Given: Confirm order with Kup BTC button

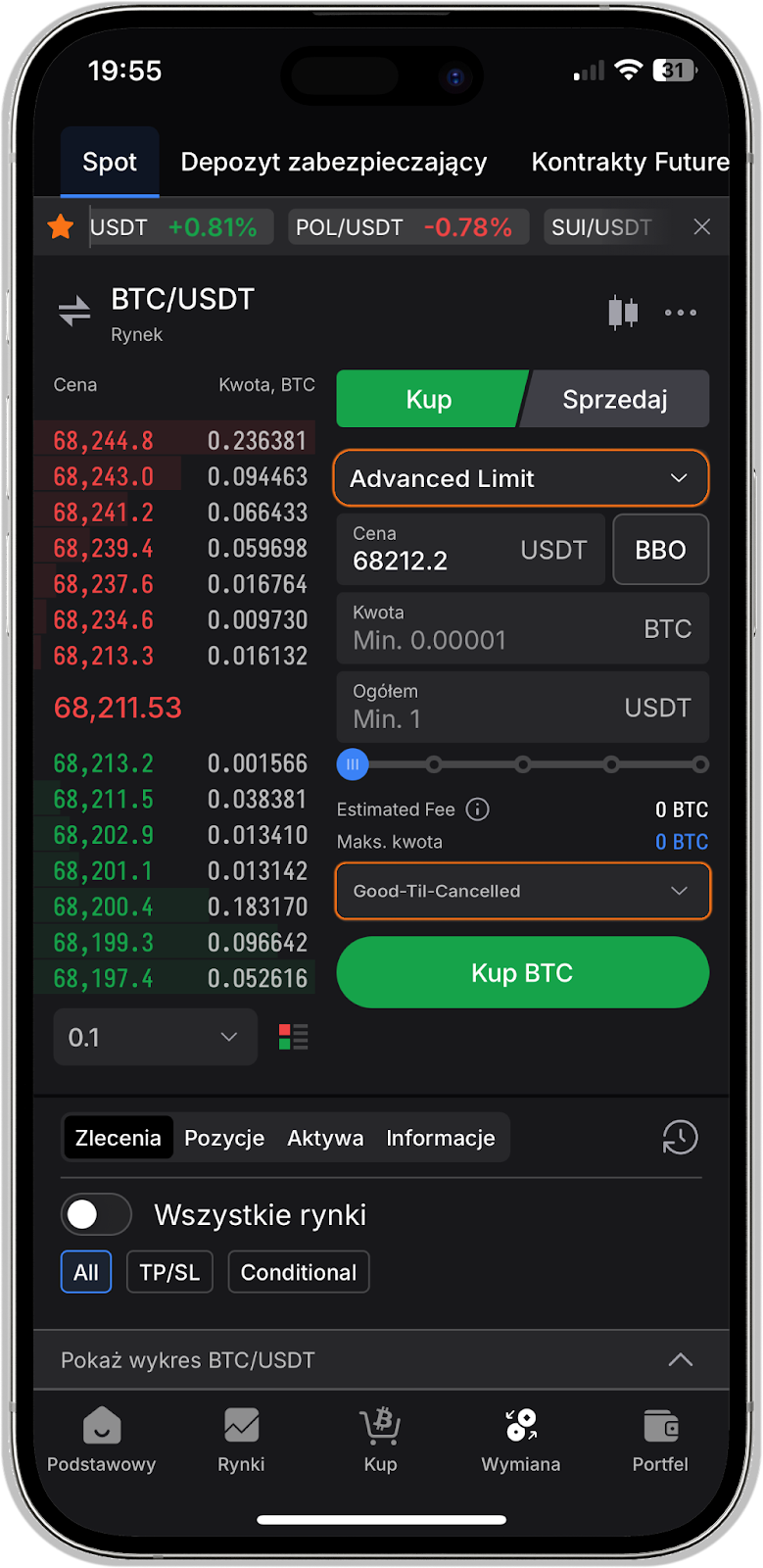Looking at the screenshot, I should pyautogui.click(x=522, y=973).
